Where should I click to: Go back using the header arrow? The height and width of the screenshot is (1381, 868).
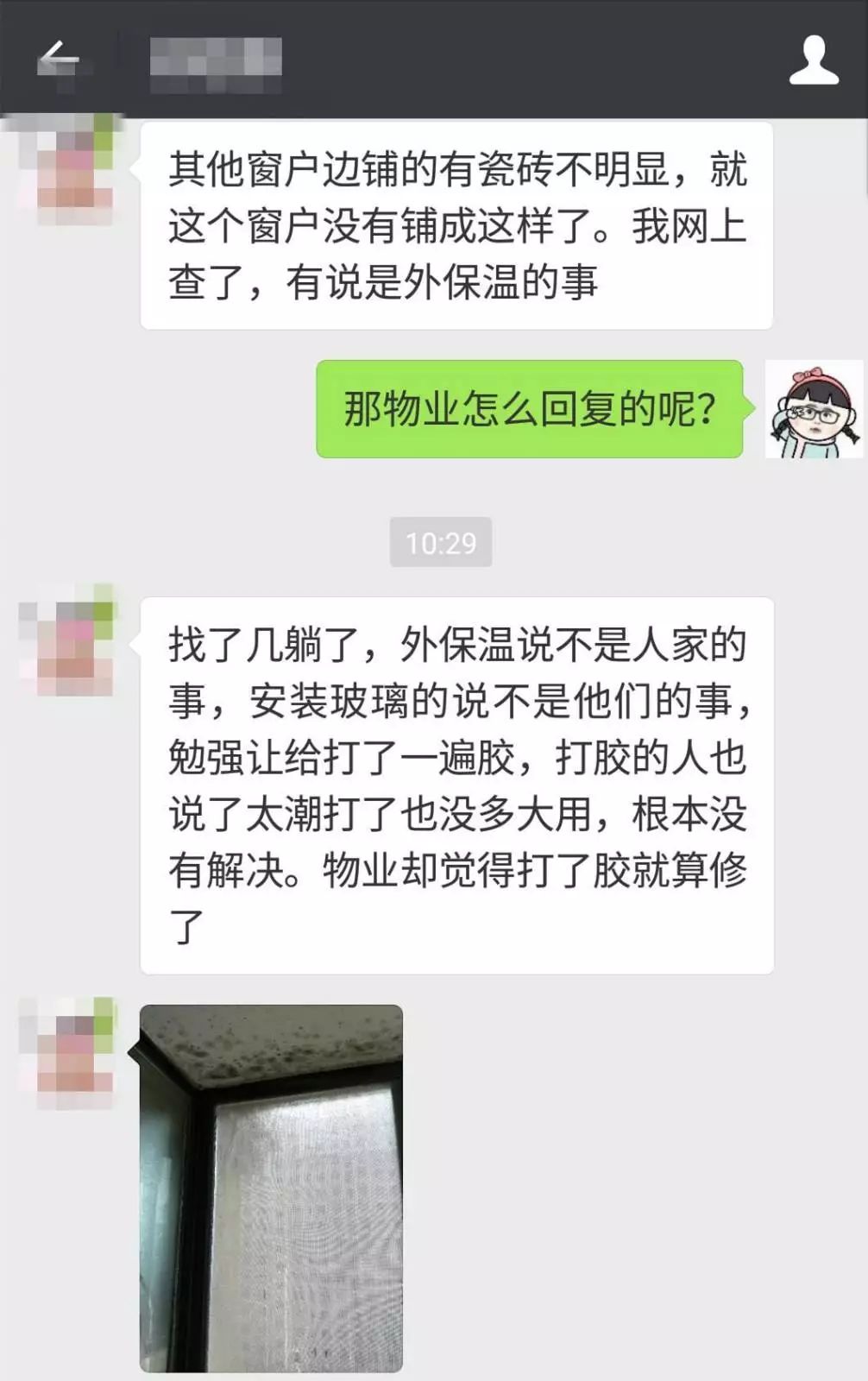click(x=59, y=60)
